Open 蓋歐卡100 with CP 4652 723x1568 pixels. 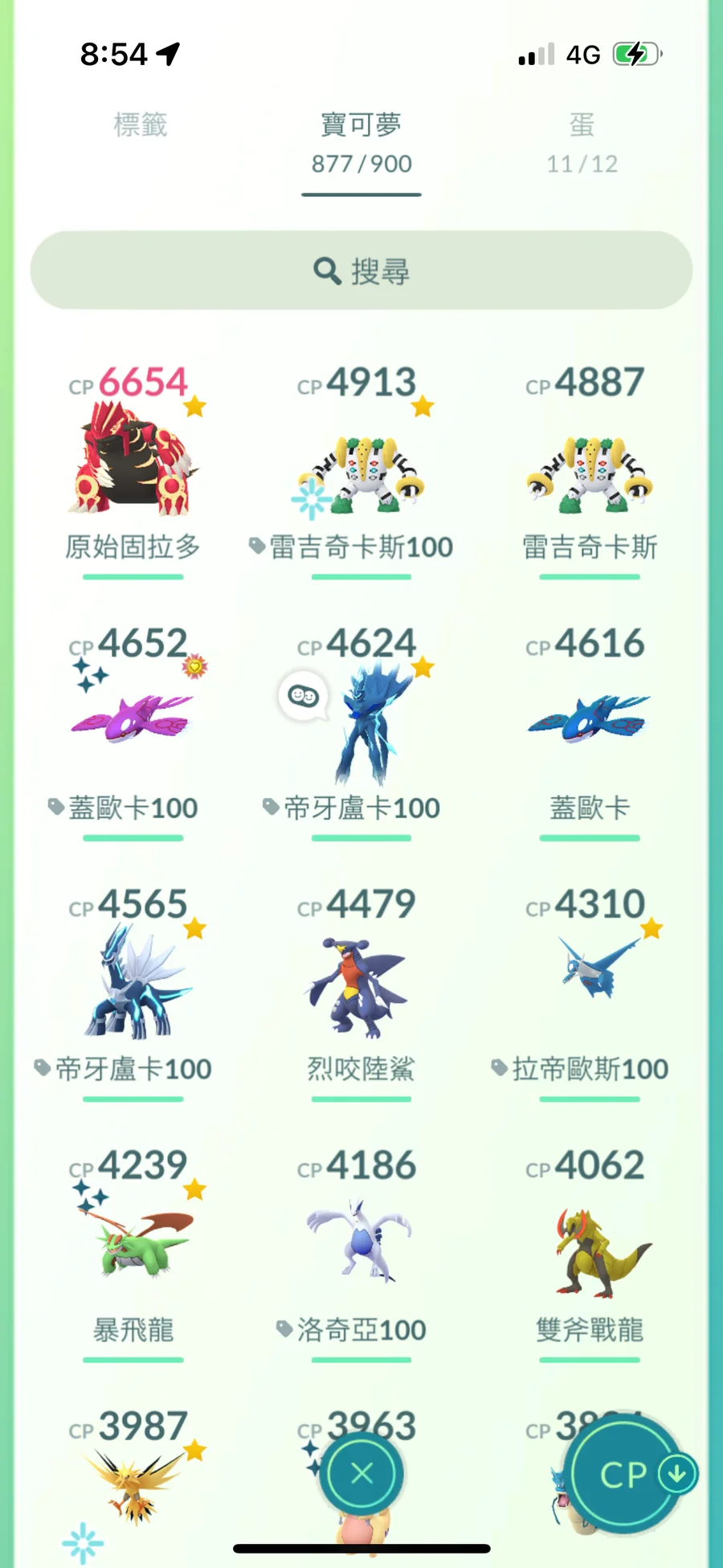pyautogui.click(x=133, y=719)
